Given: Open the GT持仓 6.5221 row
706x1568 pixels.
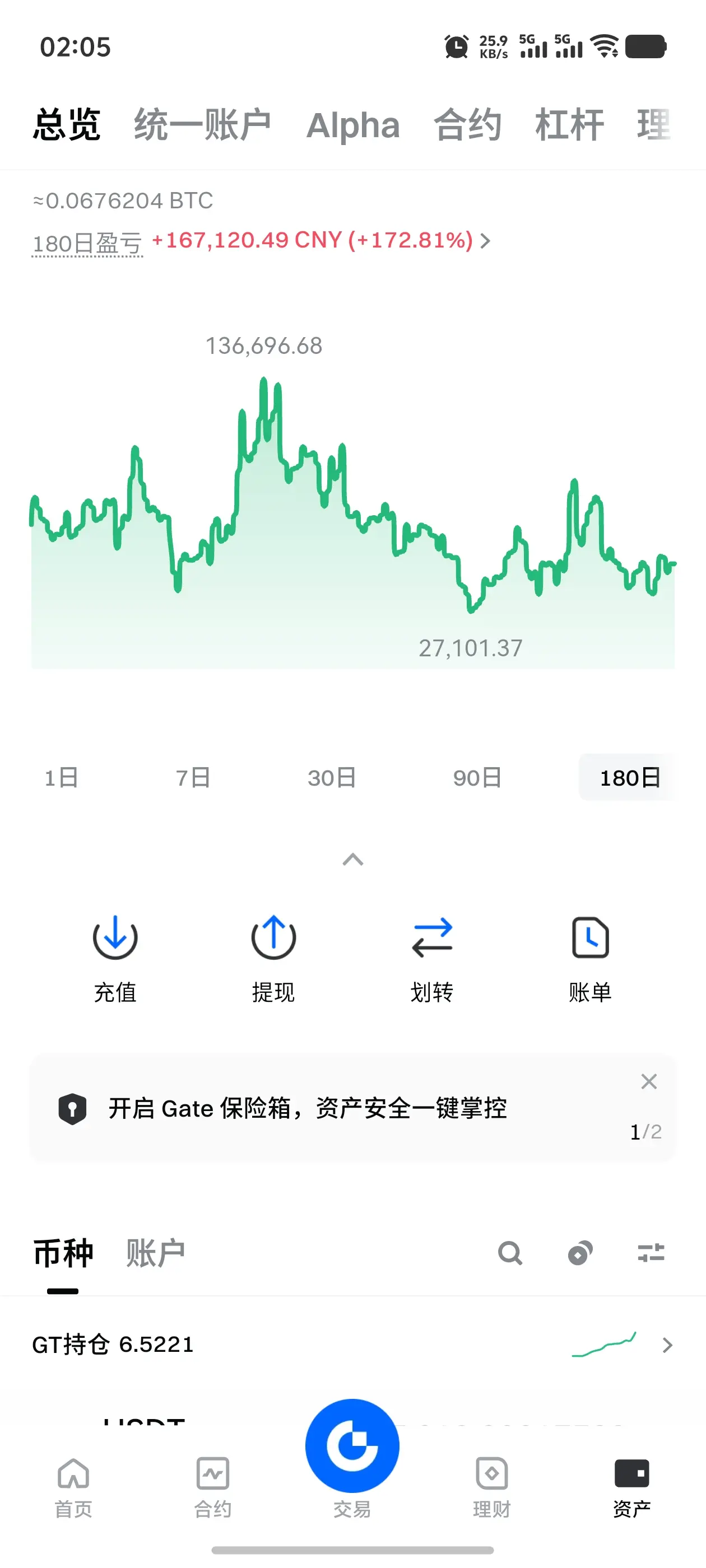Looking at the screenshot, I should click(x=352, y=1344).
